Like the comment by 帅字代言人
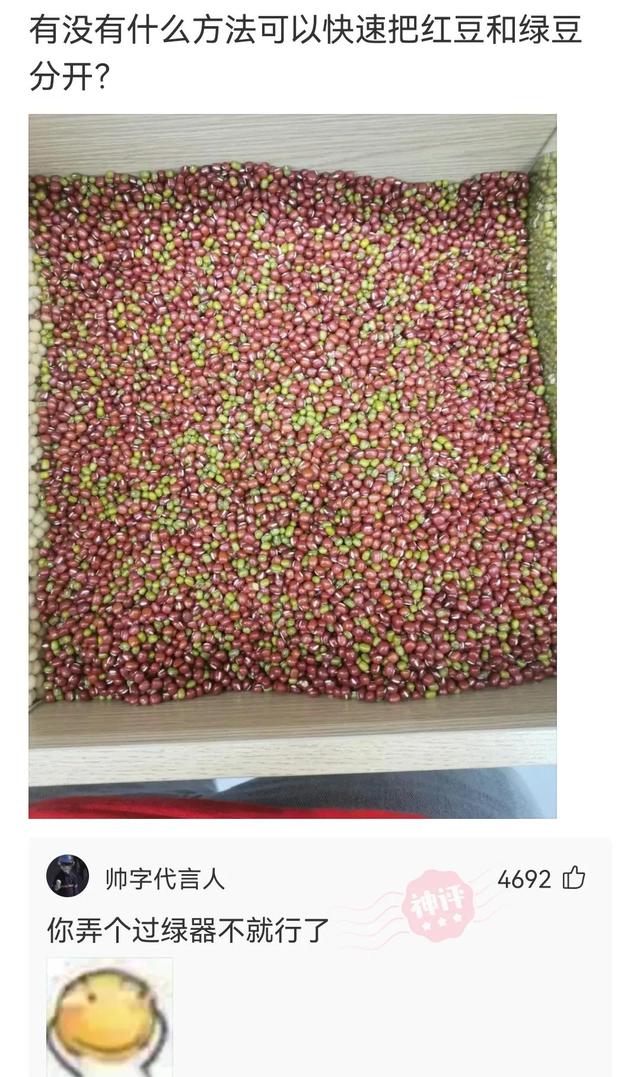The image size is (640, 1077). 573,879
